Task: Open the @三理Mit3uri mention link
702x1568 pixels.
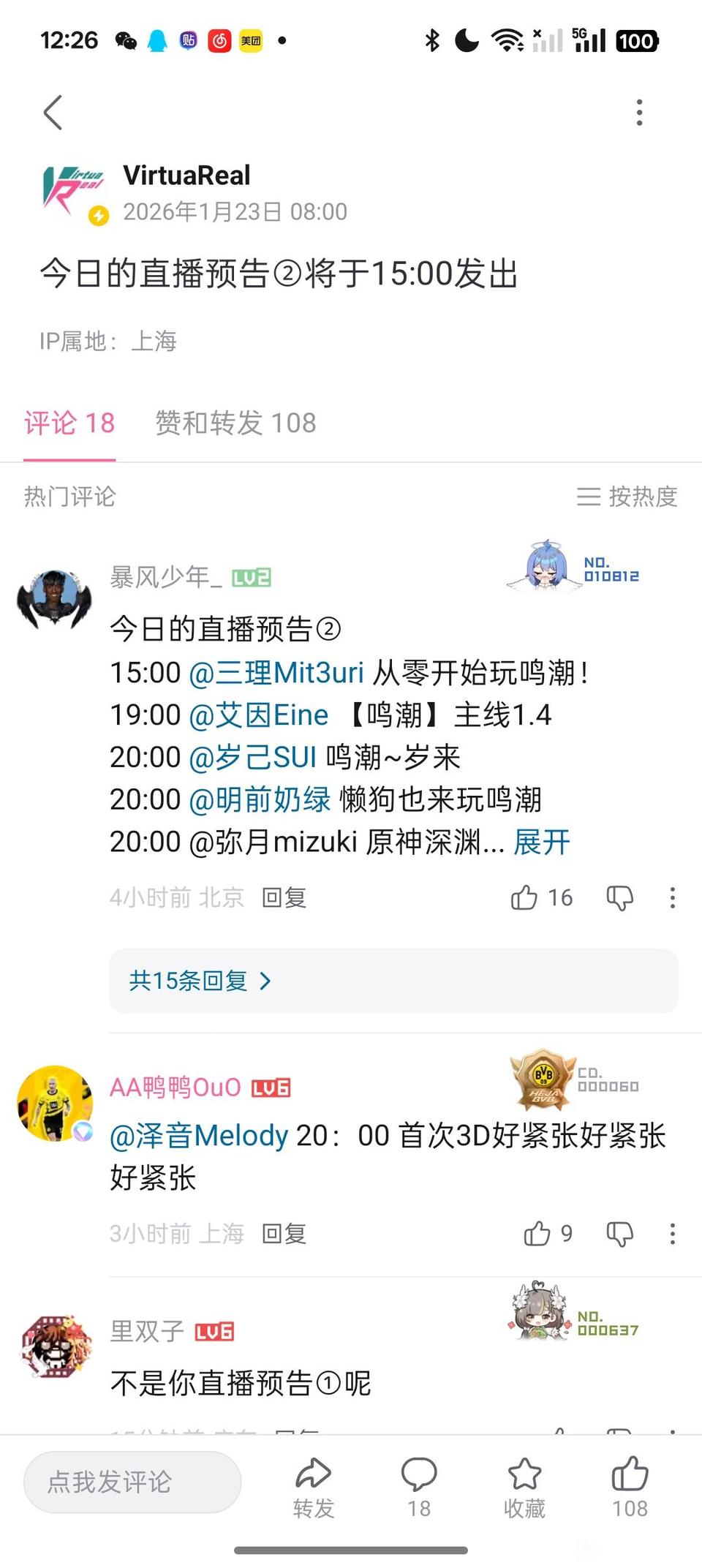Action: 276,672
